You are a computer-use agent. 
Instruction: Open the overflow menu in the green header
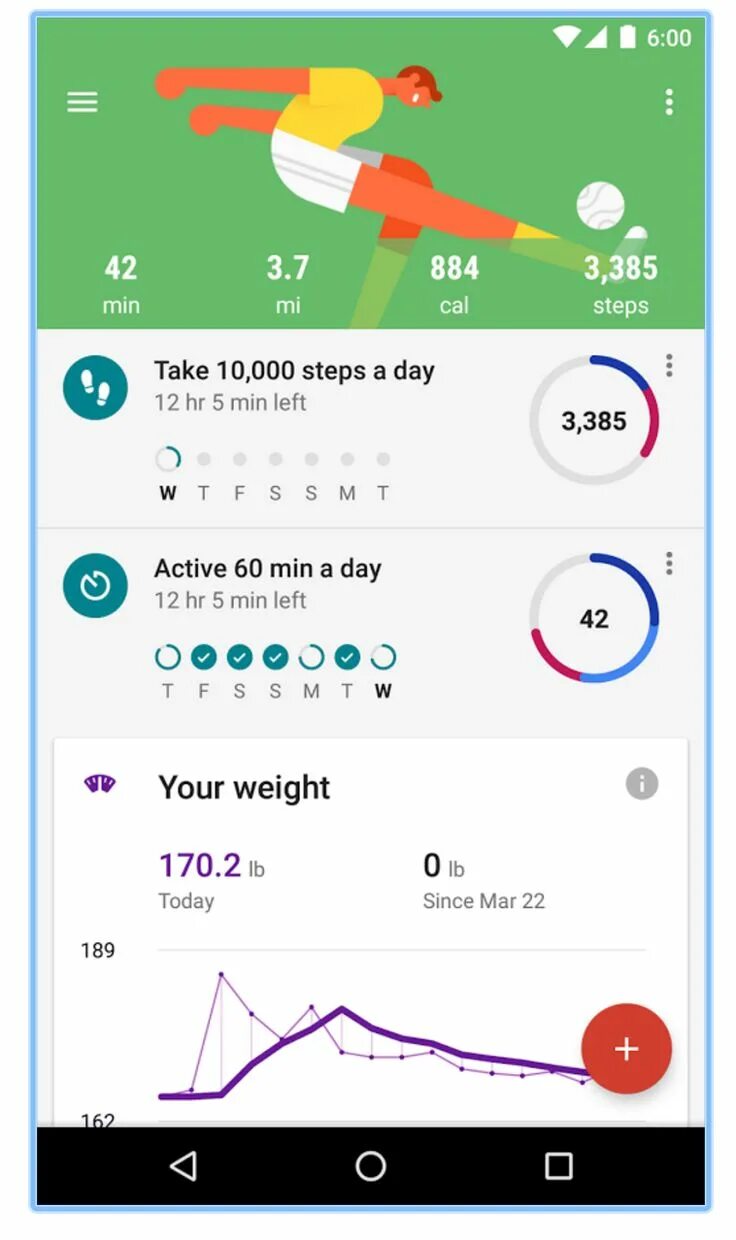669,102
